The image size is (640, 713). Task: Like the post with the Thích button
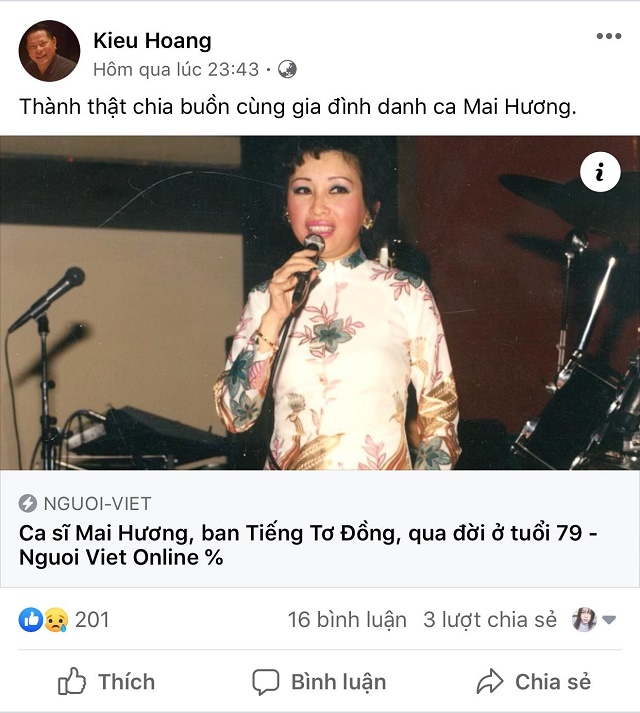pos(107,682)
